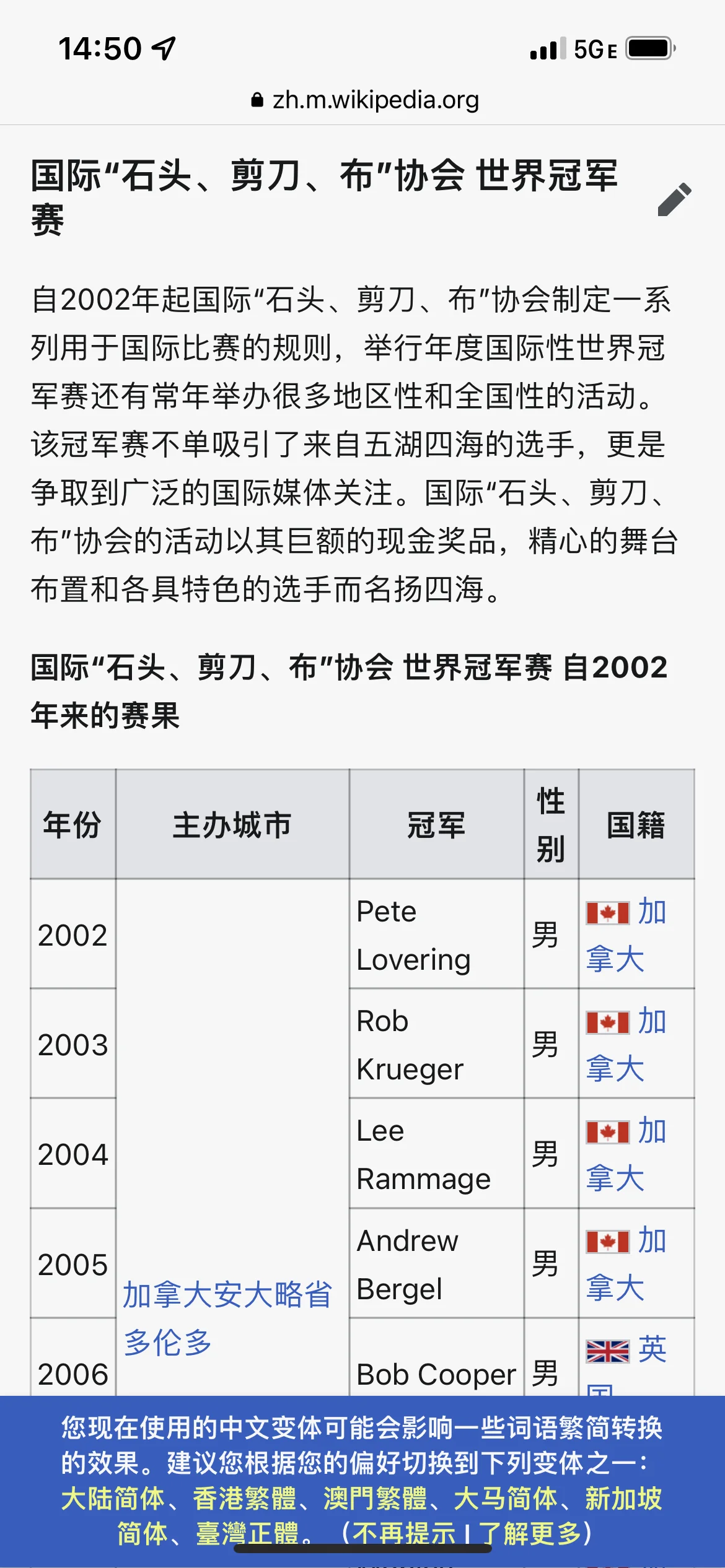Switch to the 大陆简体 variant
Screen dimensions: 725x1568
[x=113, y=1498]
